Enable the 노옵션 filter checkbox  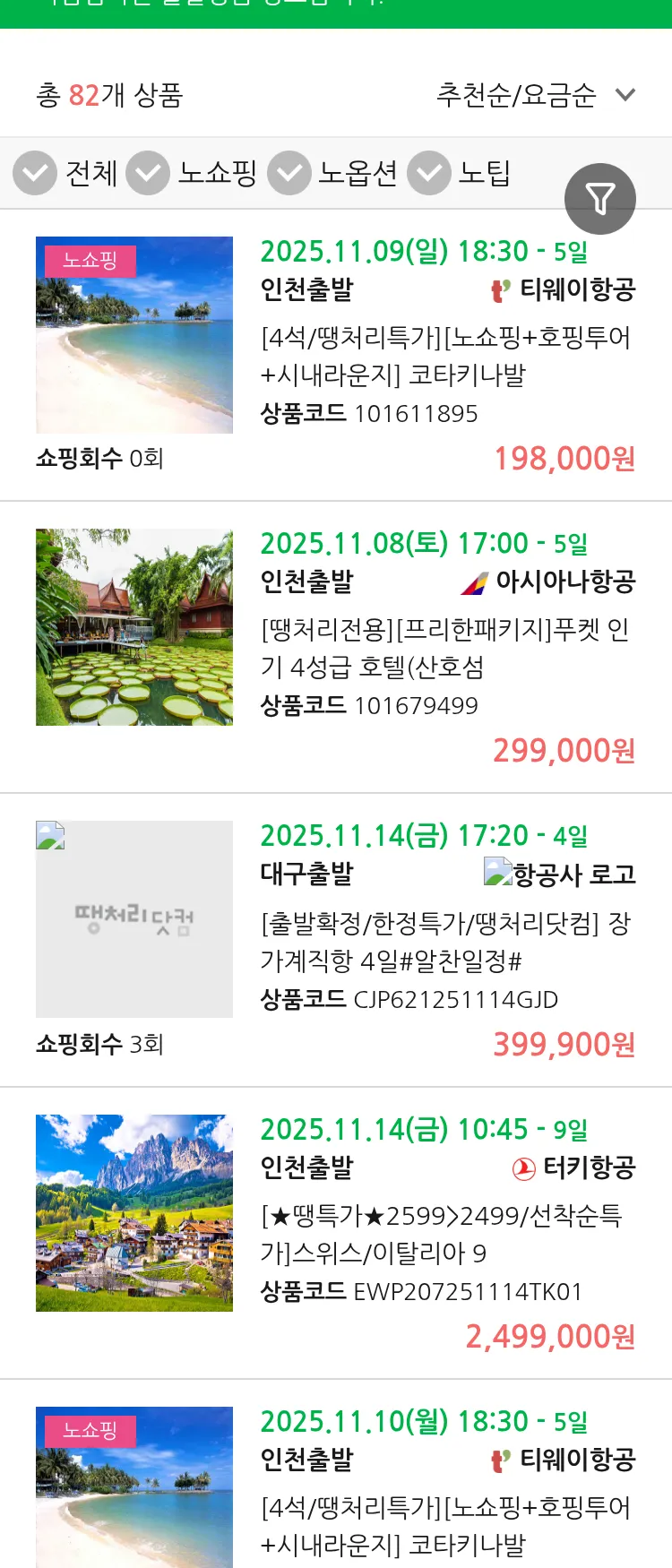[289, 173]
